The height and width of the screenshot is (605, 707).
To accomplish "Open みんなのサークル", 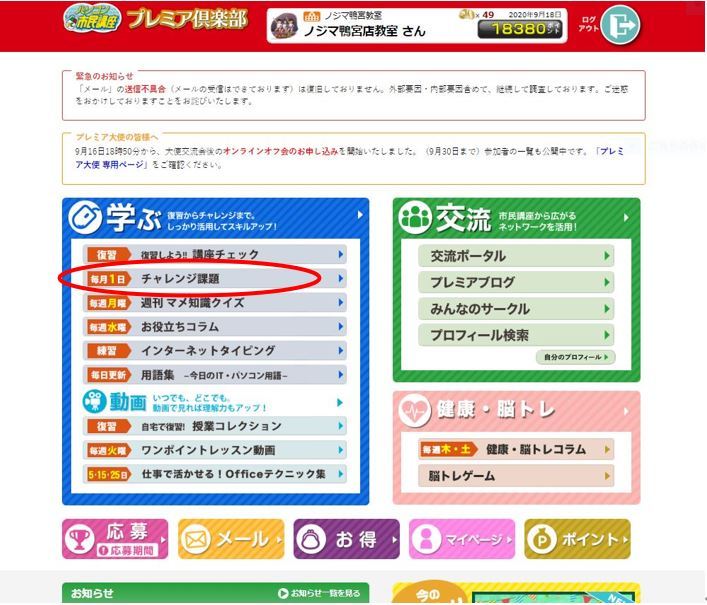I will (515, 309).
